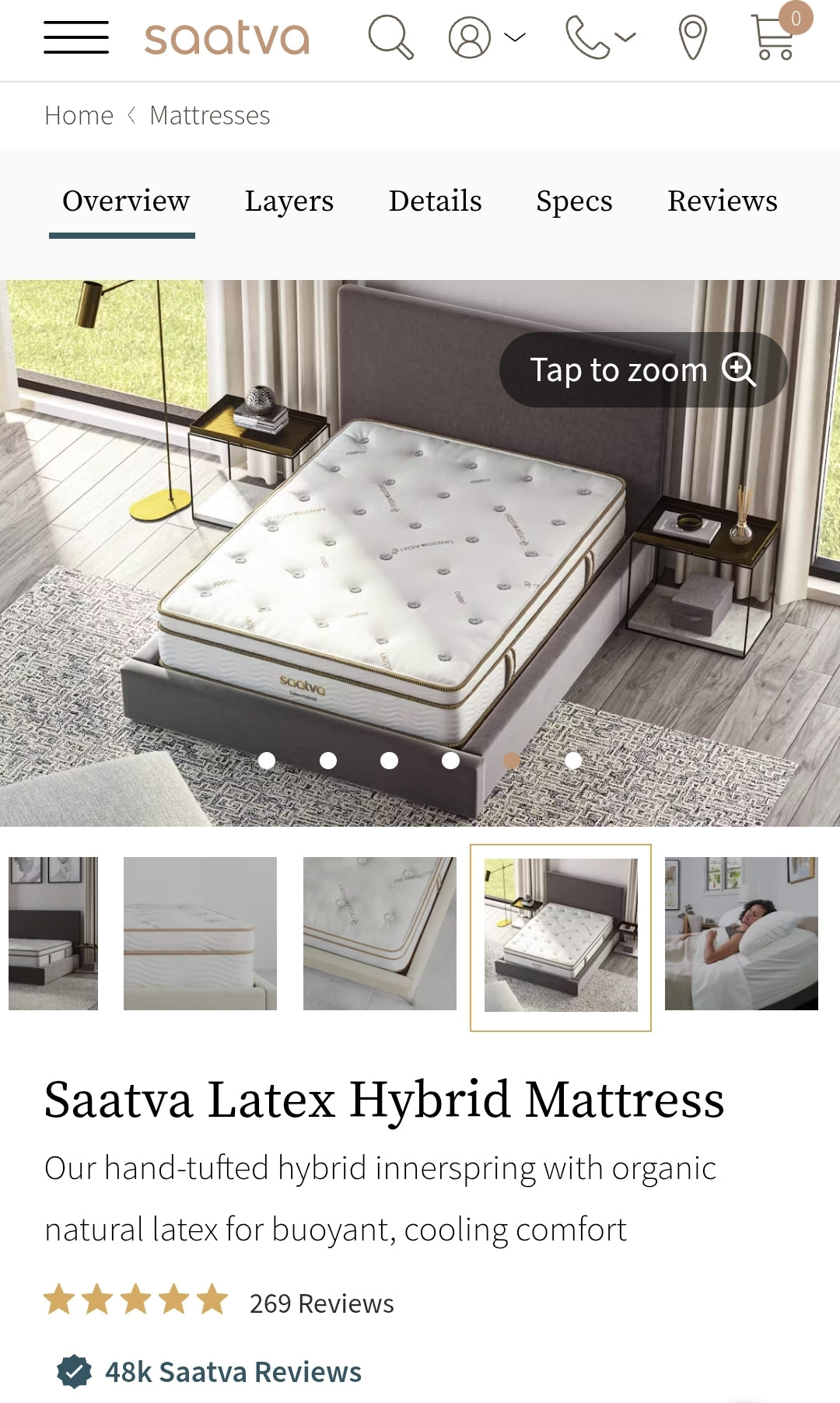
Task: Open the search icon
Action: pyautogui.click(x=390, y=37)
